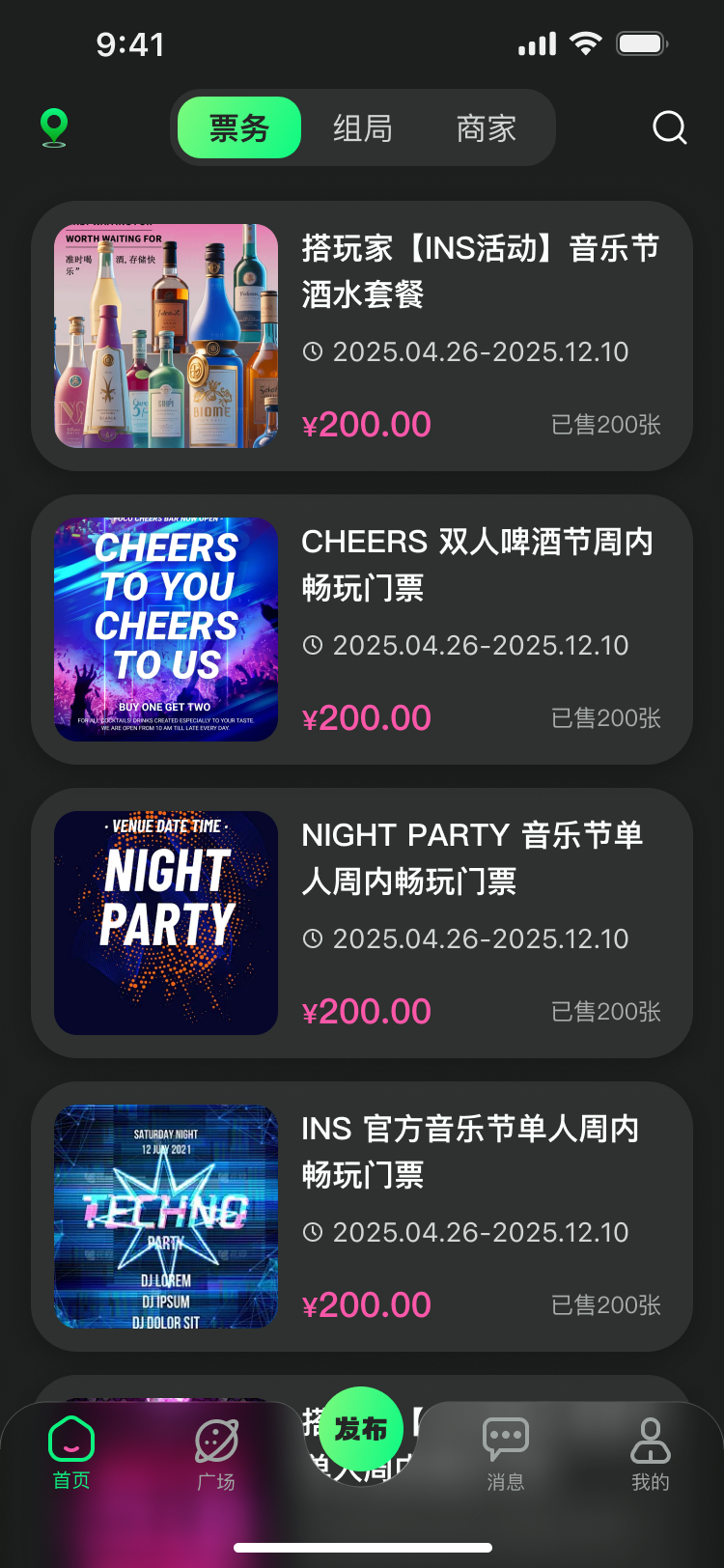Open the INS 官方音乐节 ticket listing
Image resolution: width=724 pixels, height=1568 pixels.
[x=471, y=1152]
